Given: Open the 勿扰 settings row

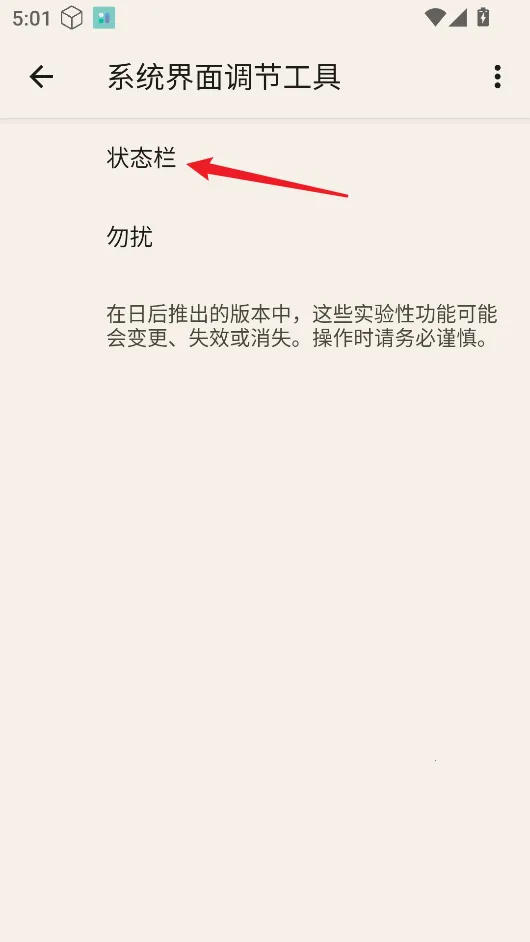Looking at the screenshot, I should 265,236.
